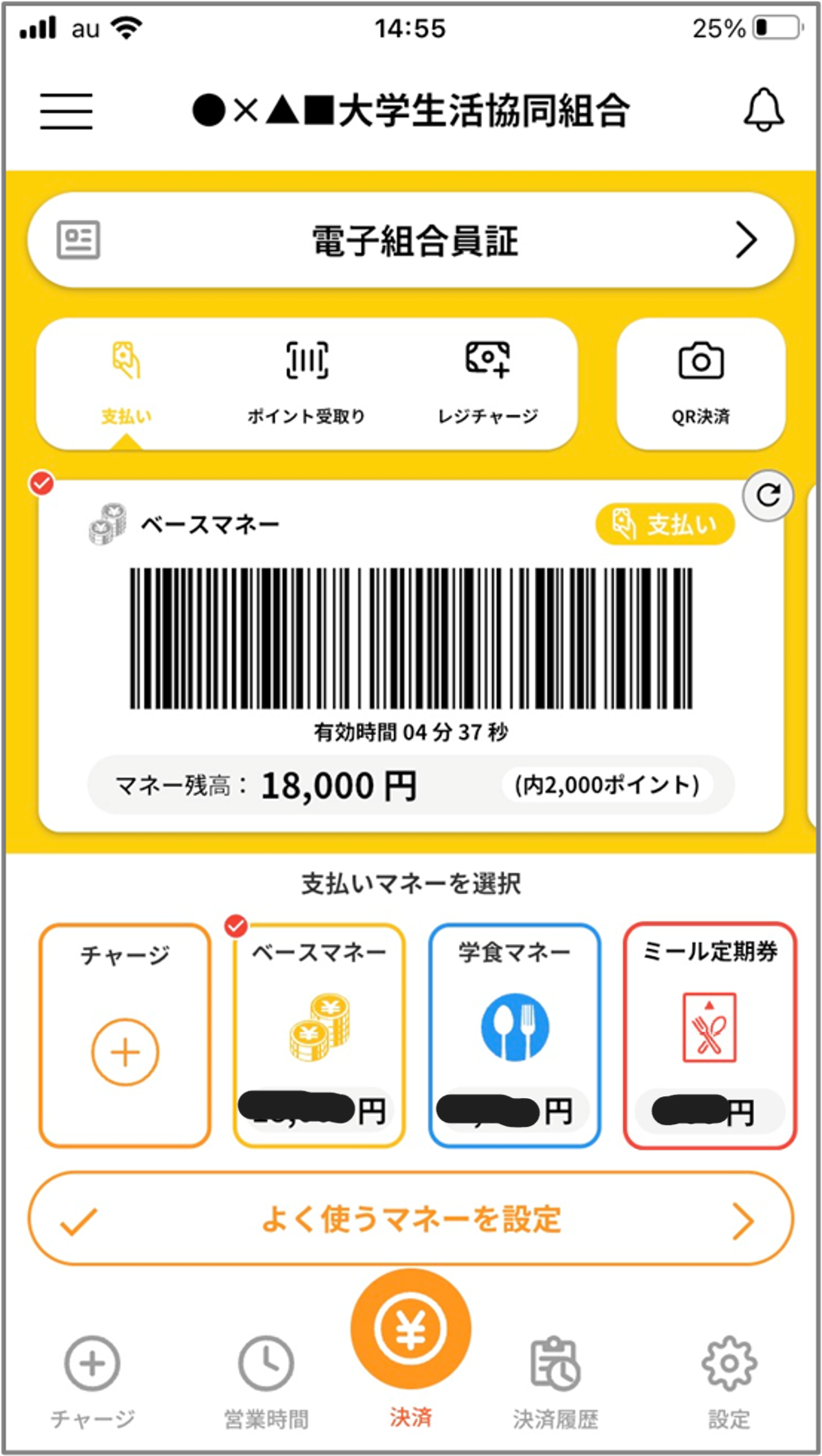Open よく使うマネーを設定
Screen dimensions: 822x1456
pyautogui.click(x=411, y=1219)
